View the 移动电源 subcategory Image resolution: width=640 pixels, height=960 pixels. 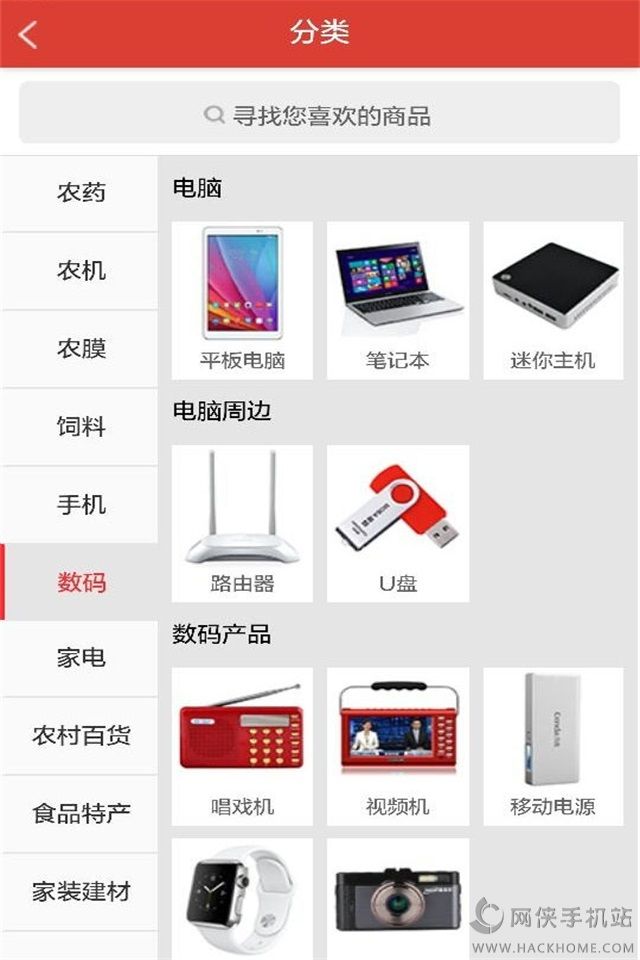point(552,747)
